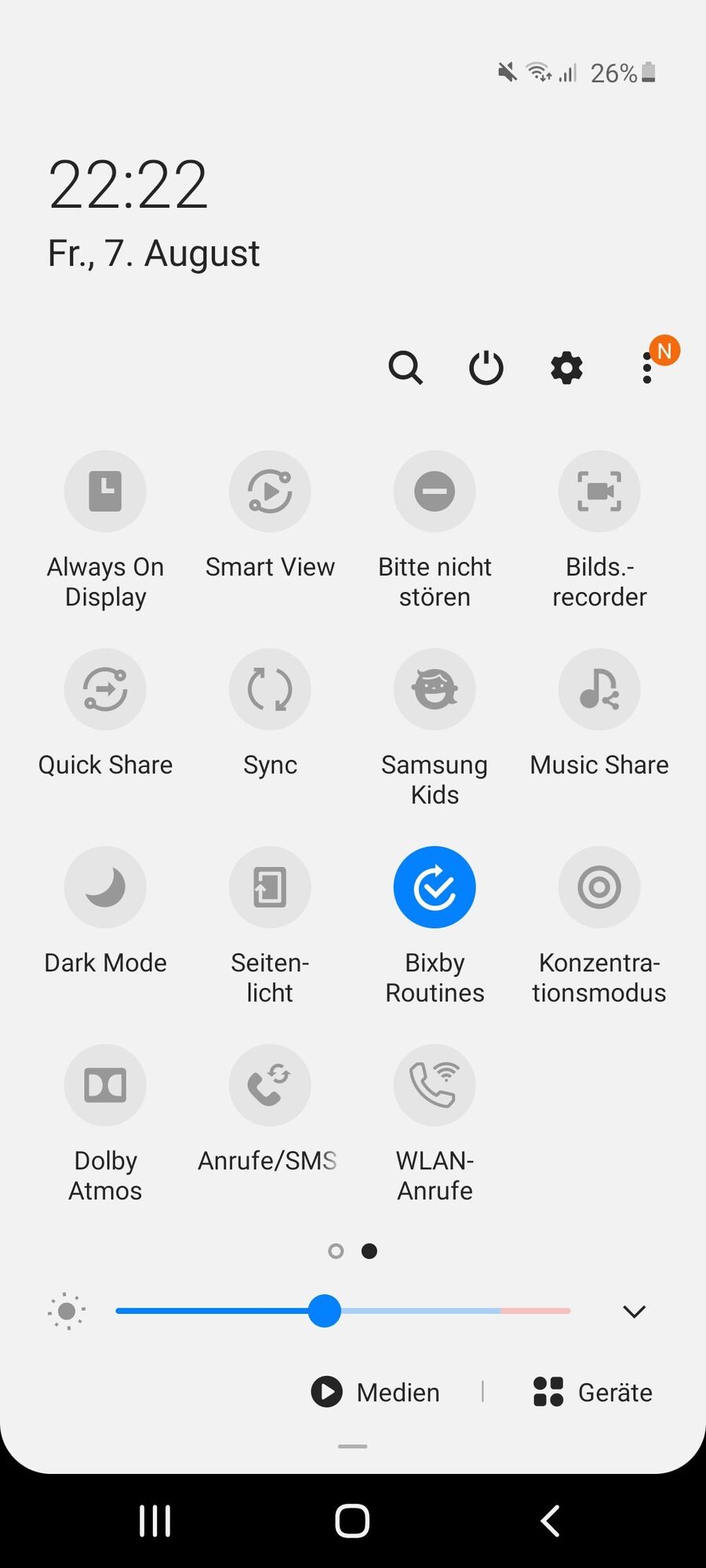Turn on Konzentrationsmodus

point(599,887)
